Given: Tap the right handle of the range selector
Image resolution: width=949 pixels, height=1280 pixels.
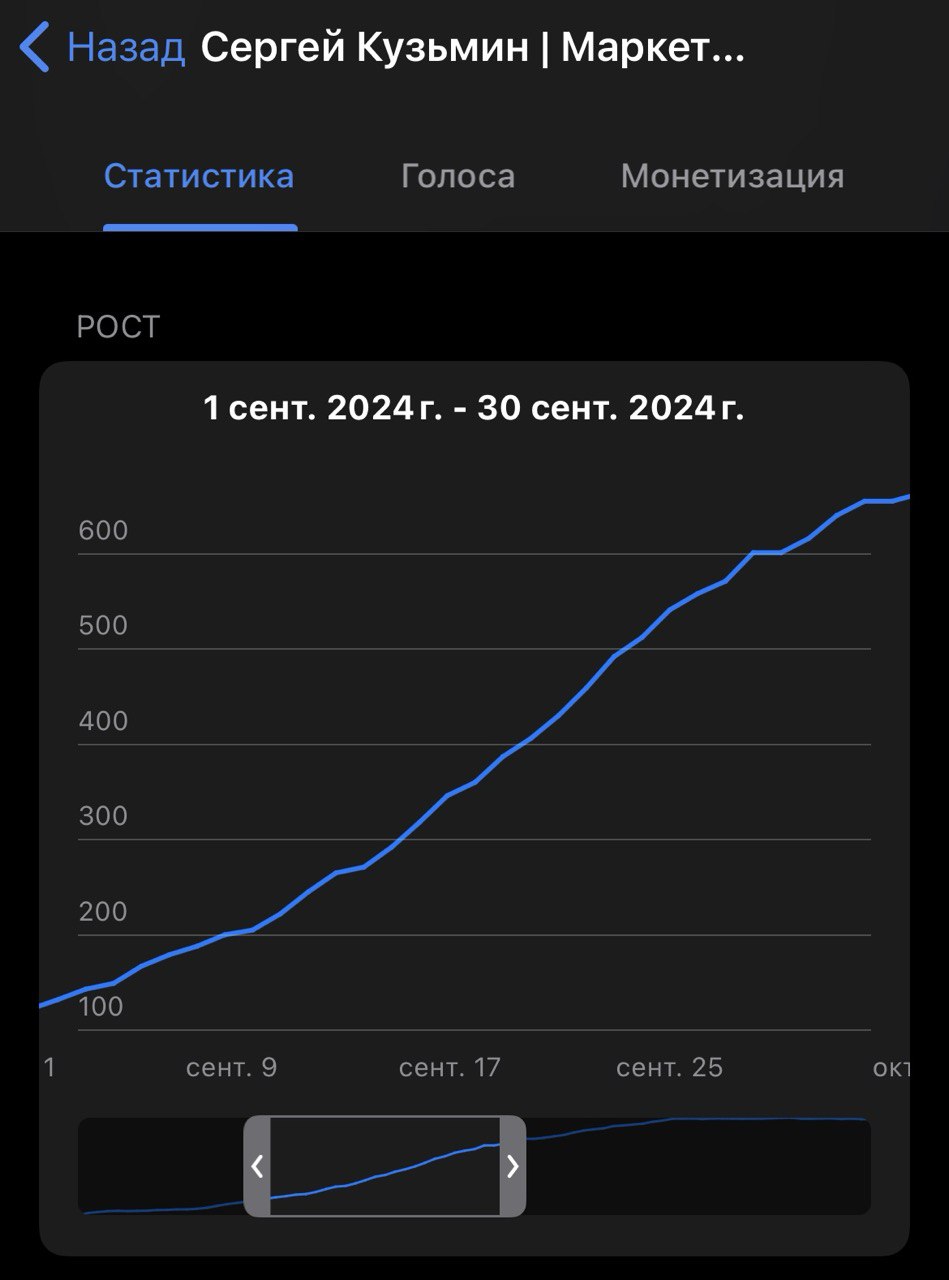Looking at the screenshot, I should coord(513,1166).
